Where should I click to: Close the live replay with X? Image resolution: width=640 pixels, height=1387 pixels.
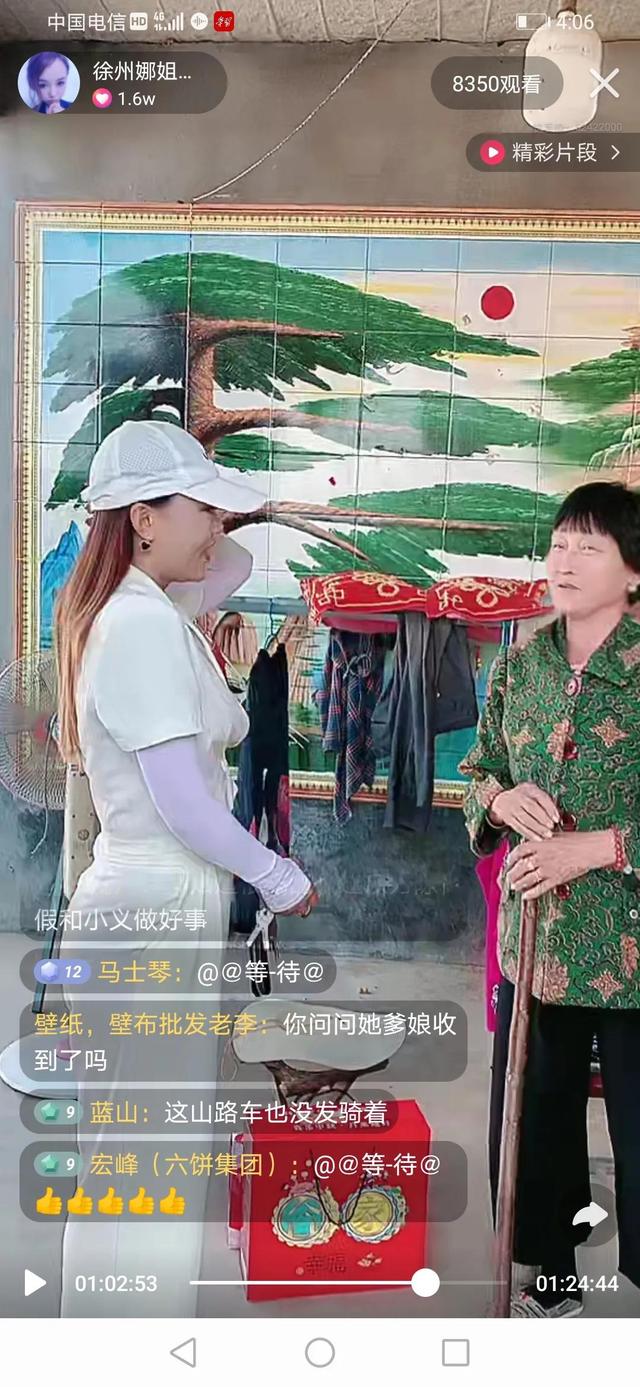(604, 83)
